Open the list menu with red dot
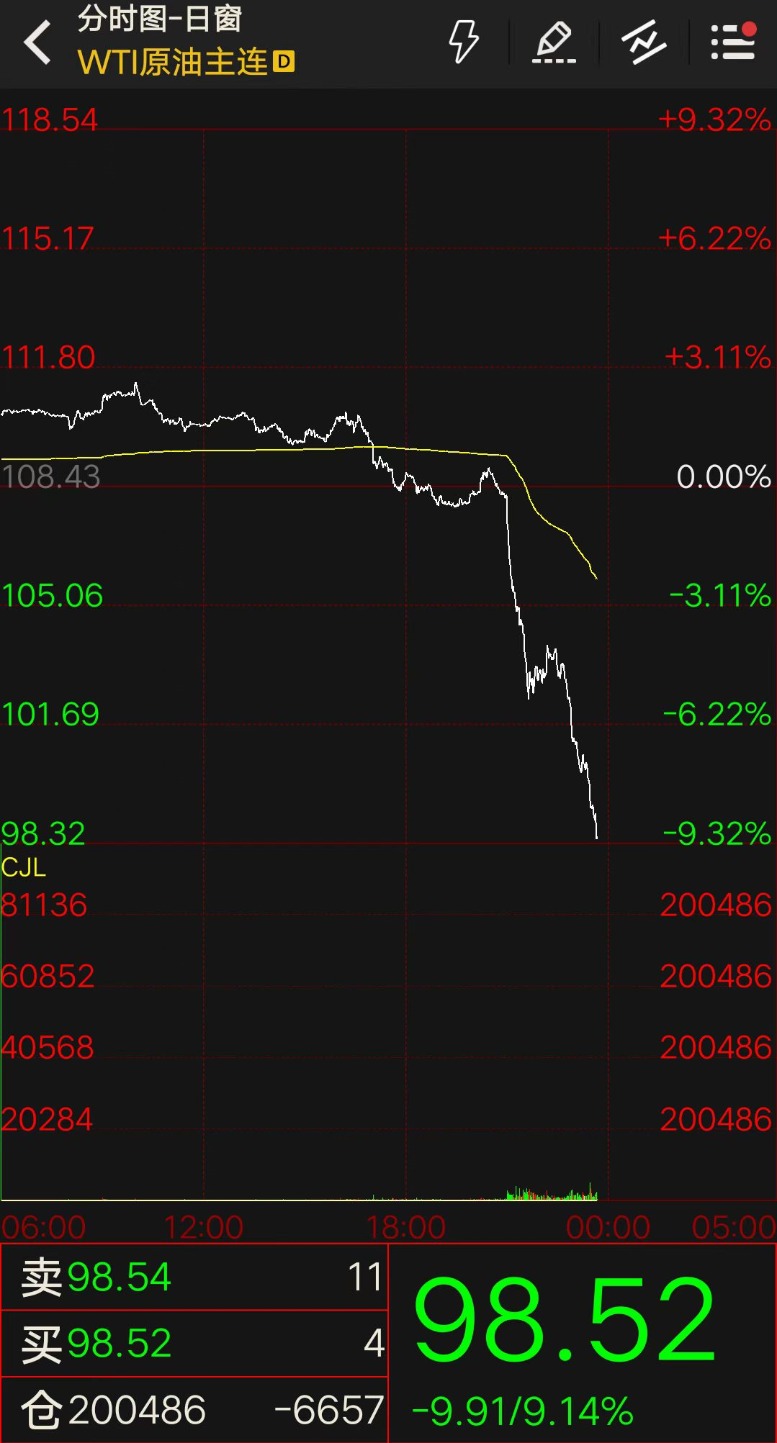 [x=733, y=43]
